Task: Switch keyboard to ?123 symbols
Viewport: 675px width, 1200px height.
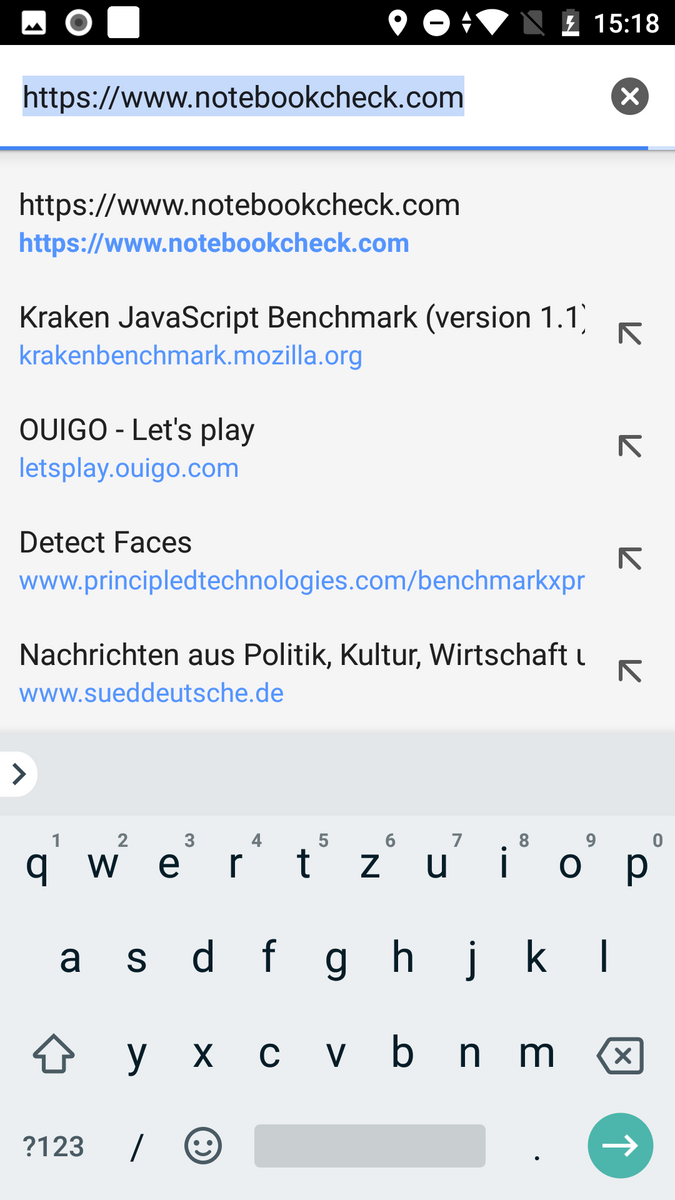Action: coord(54,1146)
